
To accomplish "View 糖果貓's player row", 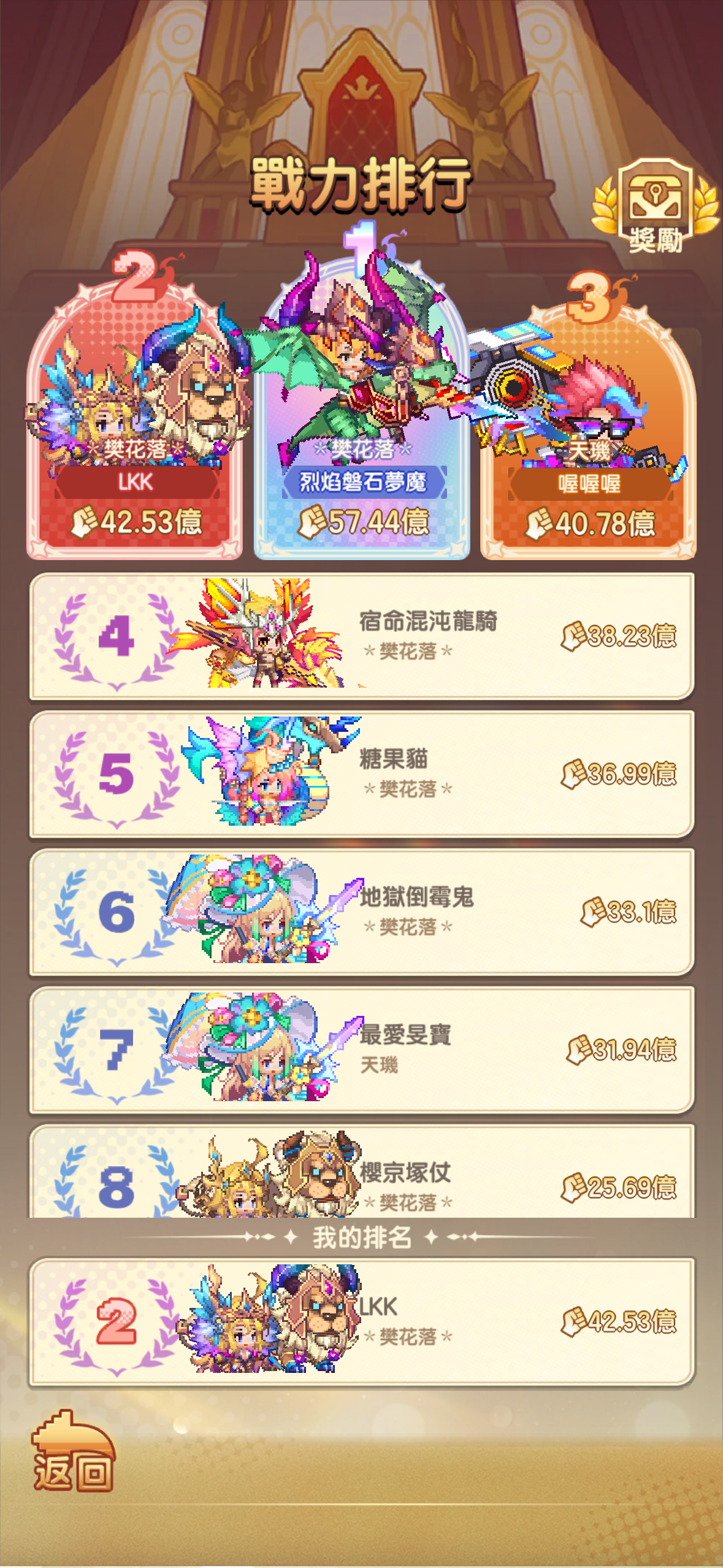I will 362,774.
